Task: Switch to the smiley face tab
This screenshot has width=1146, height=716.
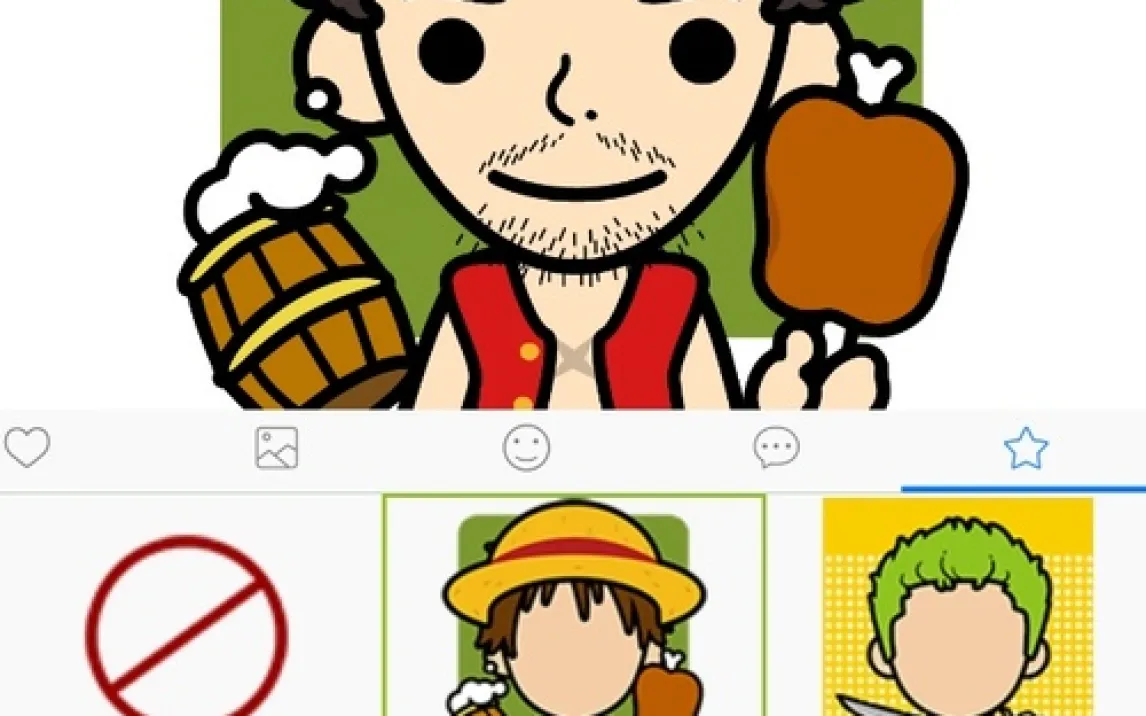Action: pos(526,449)
